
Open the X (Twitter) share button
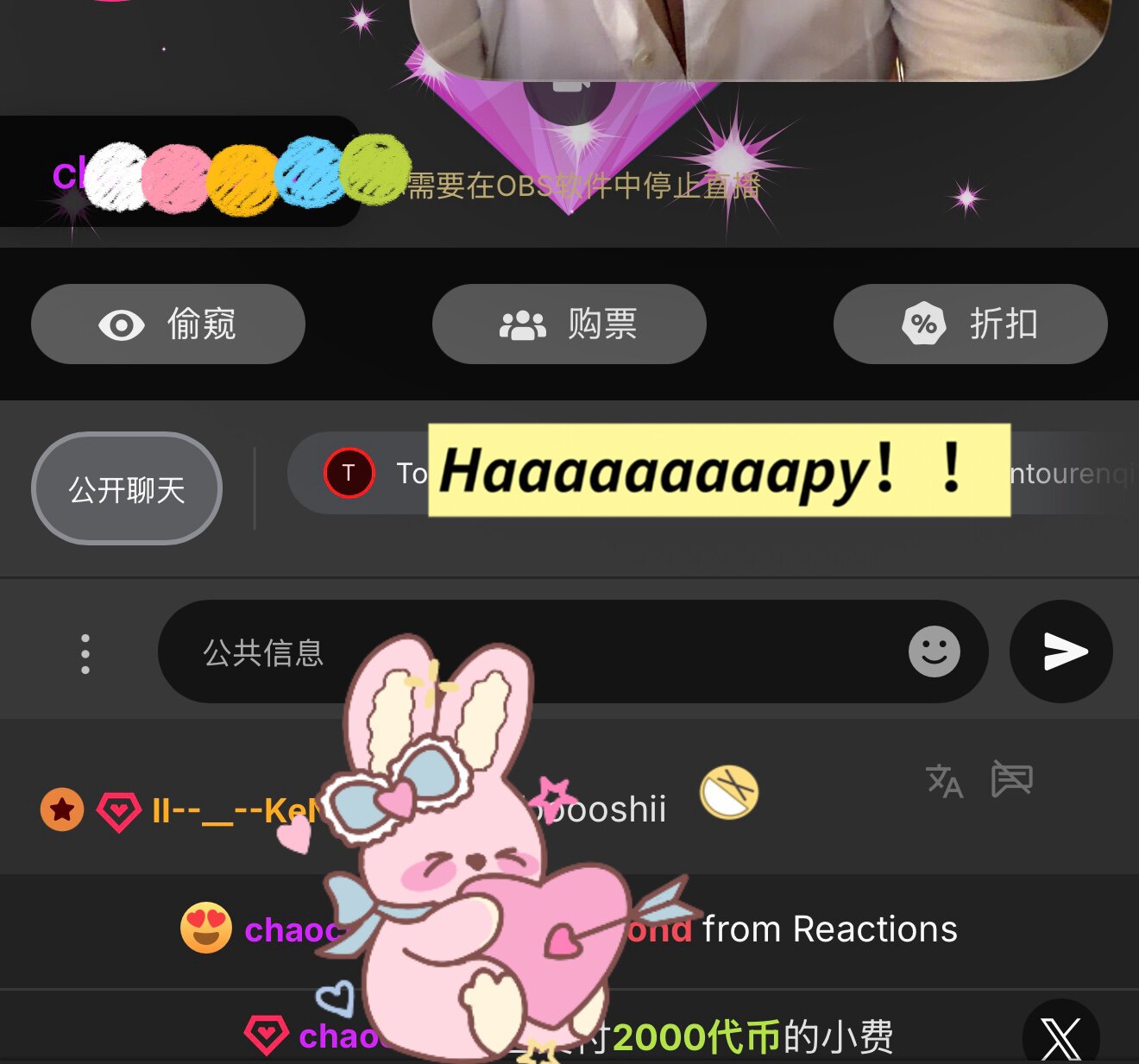pyautogui.click(x=1060, y=1036)
